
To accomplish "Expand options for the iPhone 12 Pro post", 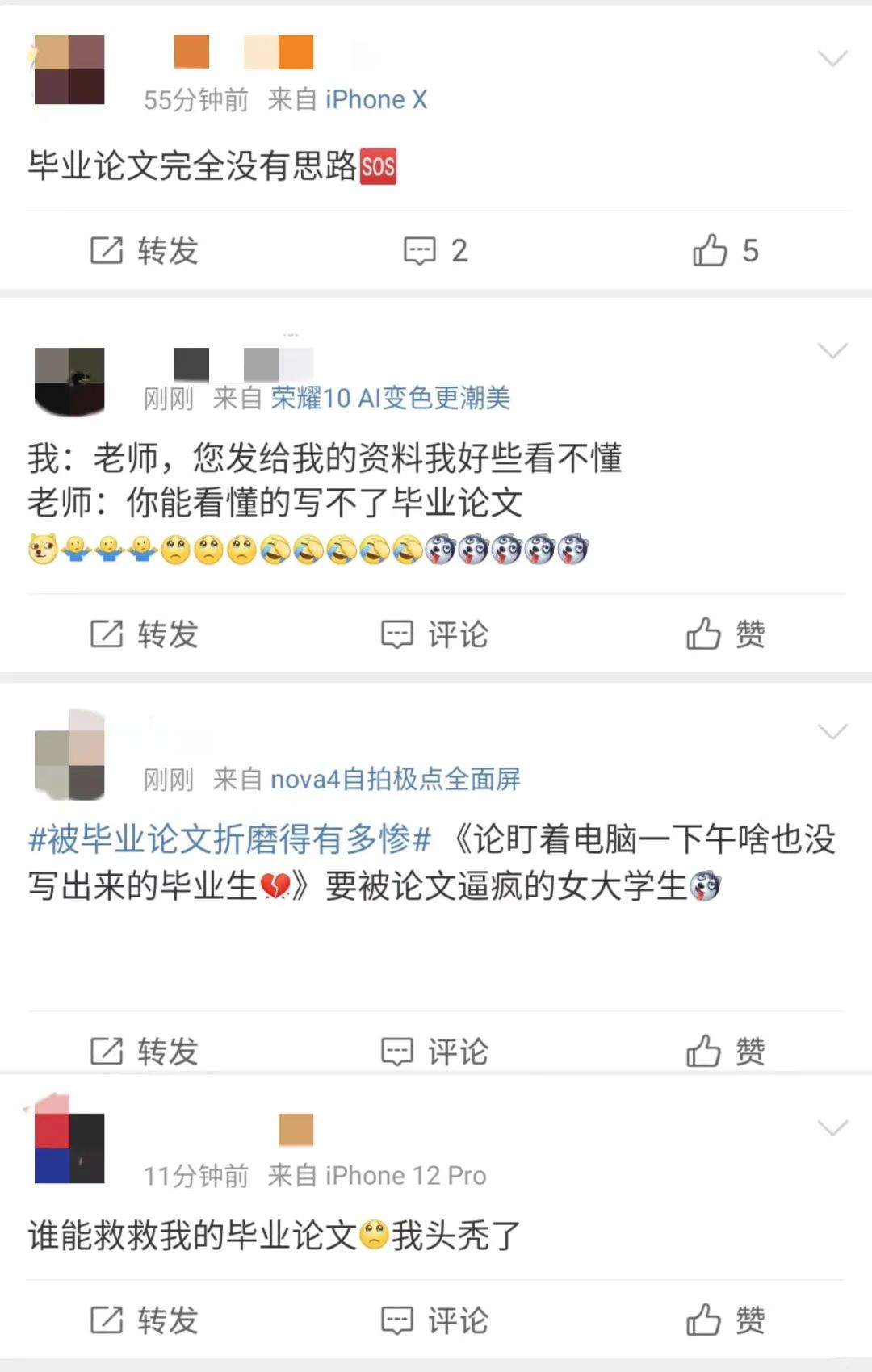I will (x=832, y=1127).
